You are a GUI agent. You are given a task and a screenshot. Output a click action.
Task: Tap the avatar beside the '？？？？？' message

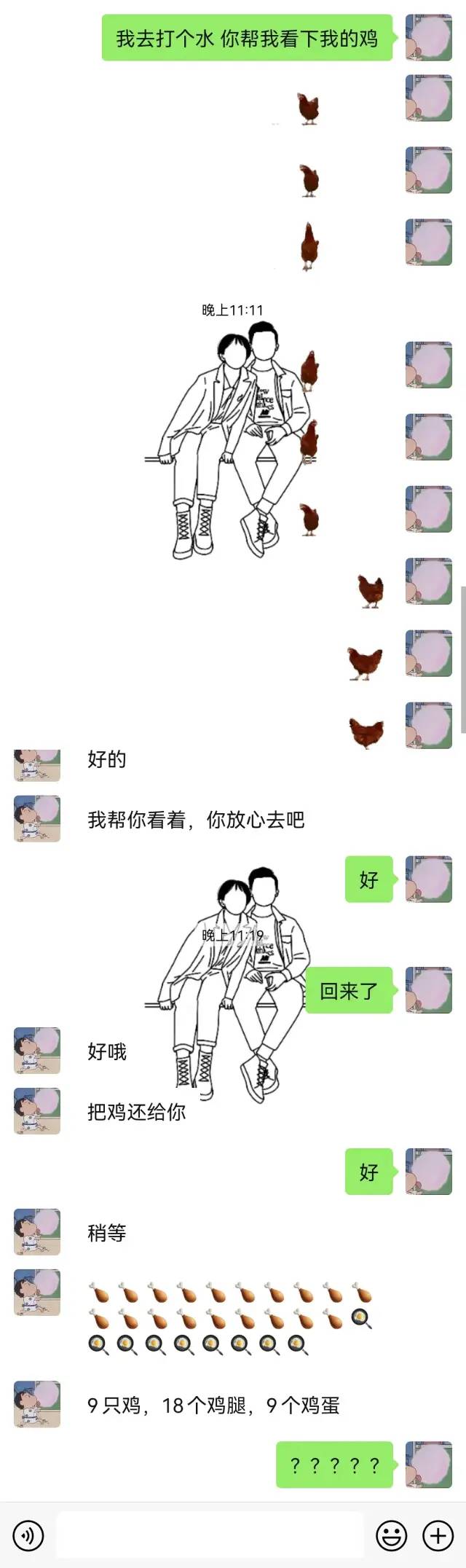coord(429,1464)
